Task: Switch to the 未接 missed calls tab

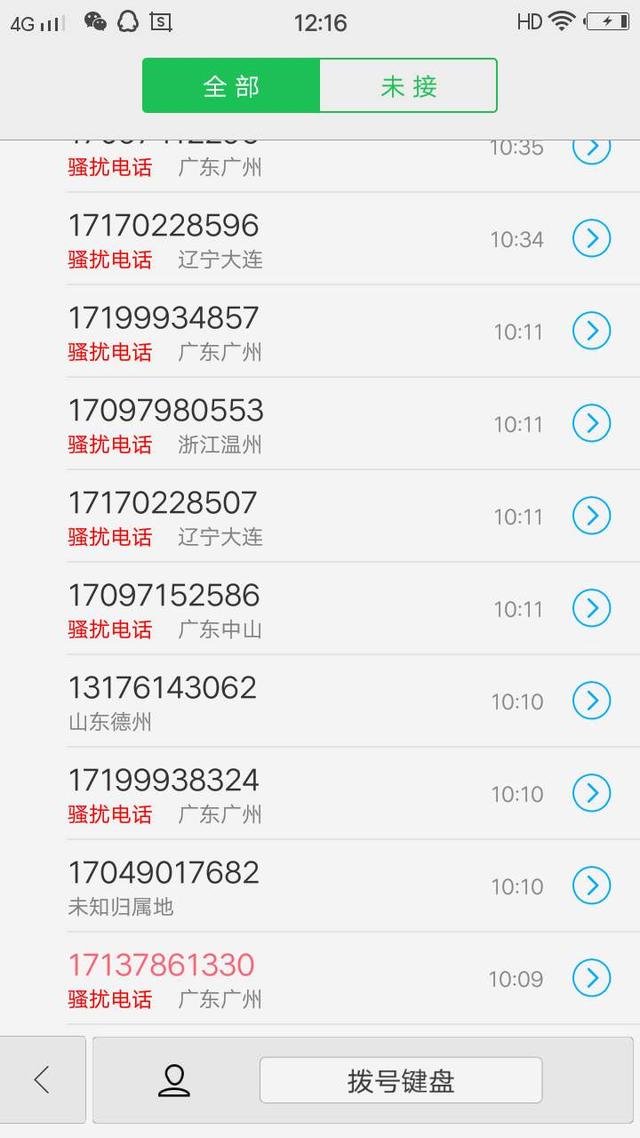Action: (x=409, y=86)
